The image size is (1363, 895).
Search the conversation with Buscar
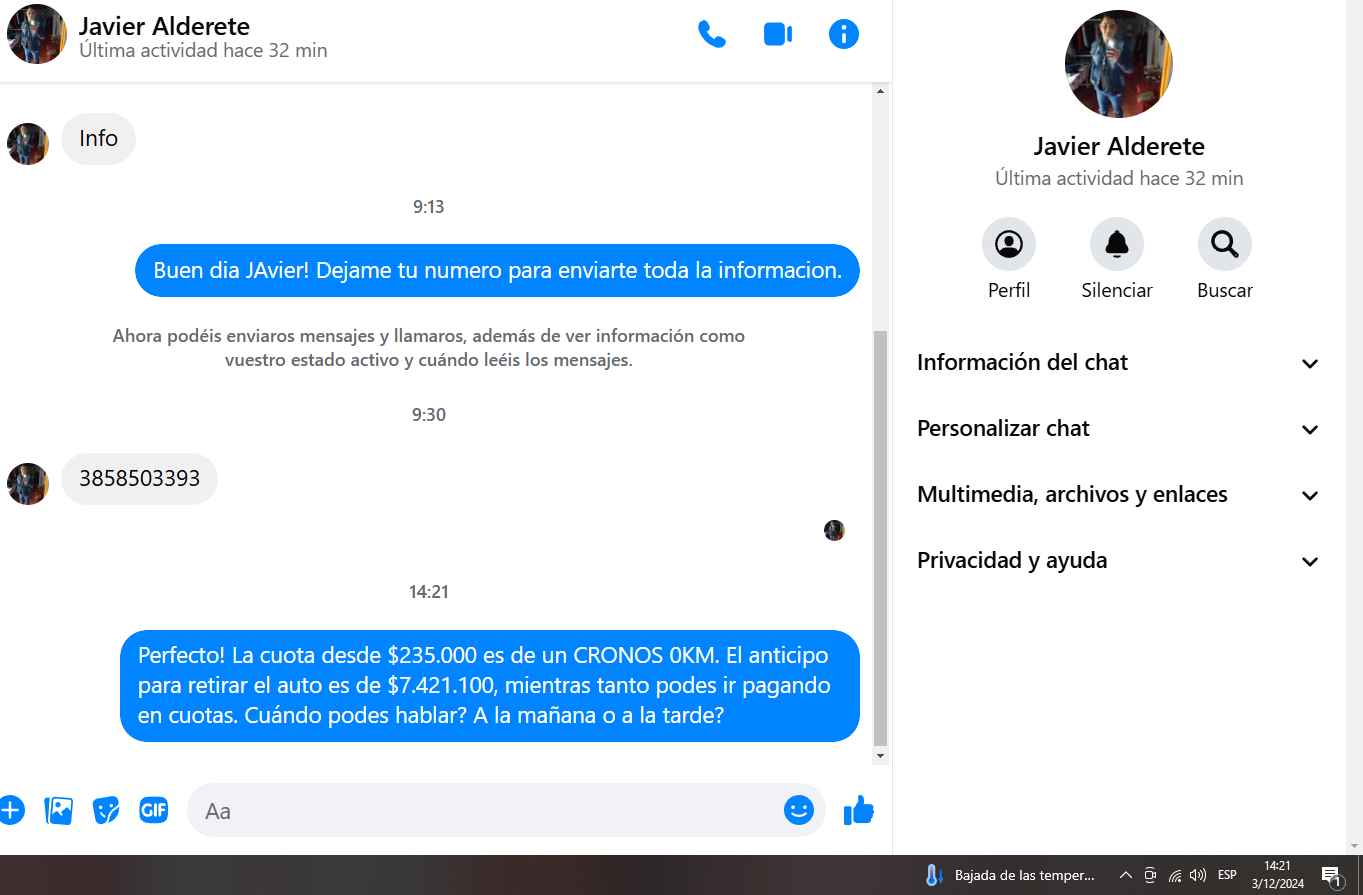tap(1224, 244)
